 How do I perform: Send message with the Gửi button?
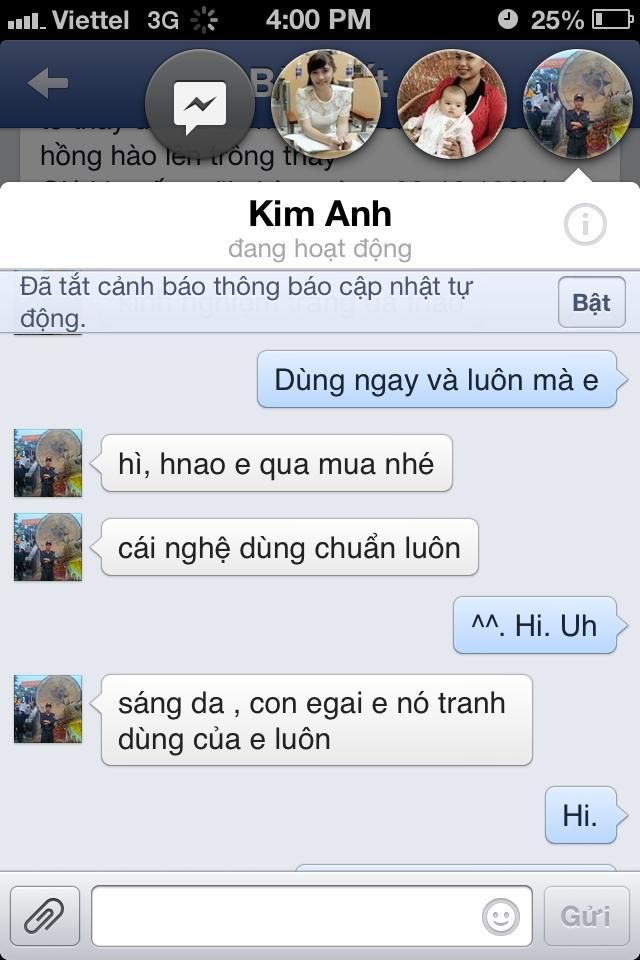586,915
